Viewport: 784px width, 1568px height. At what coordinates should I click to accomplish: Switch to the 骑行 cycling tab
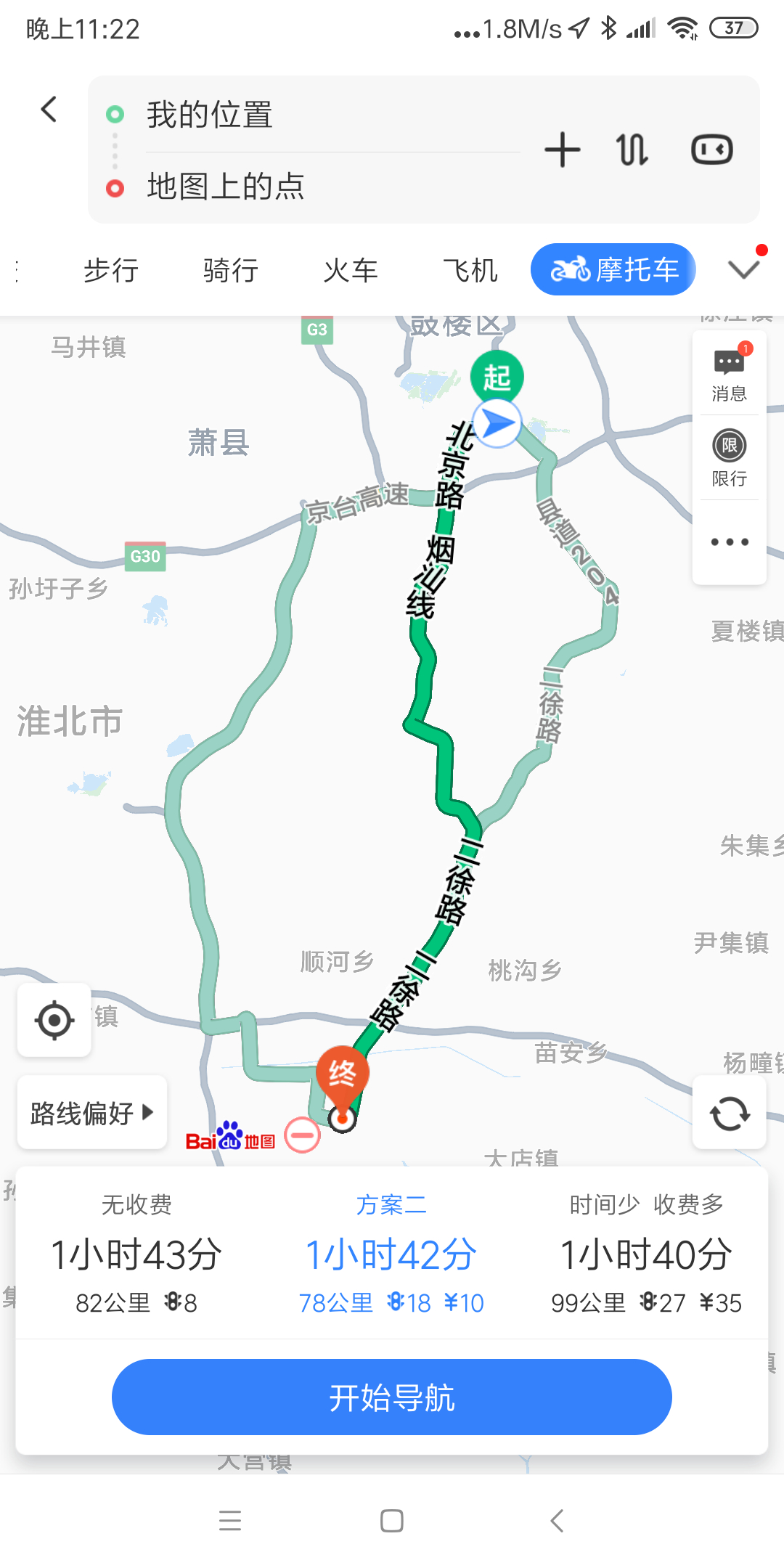click(x=231, y=270)
